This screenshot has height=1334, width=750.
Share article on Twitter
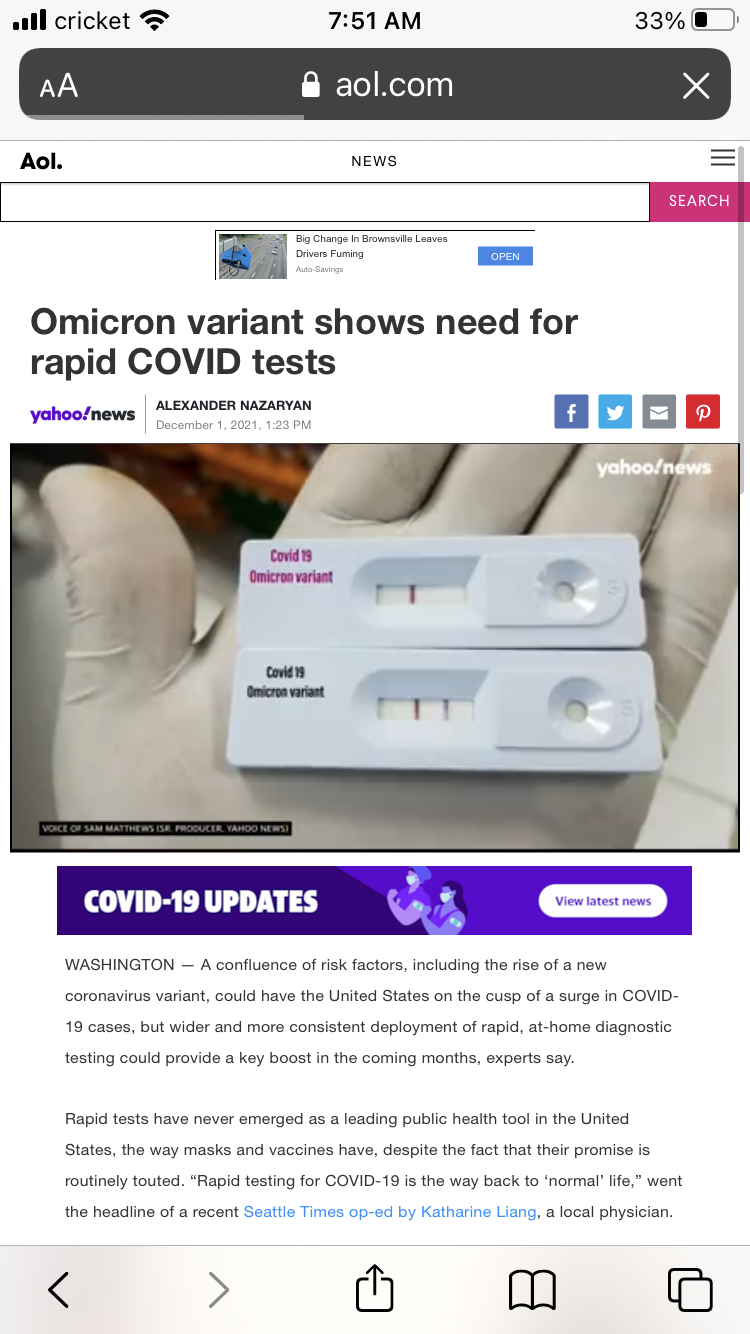[x=615, y=412]
